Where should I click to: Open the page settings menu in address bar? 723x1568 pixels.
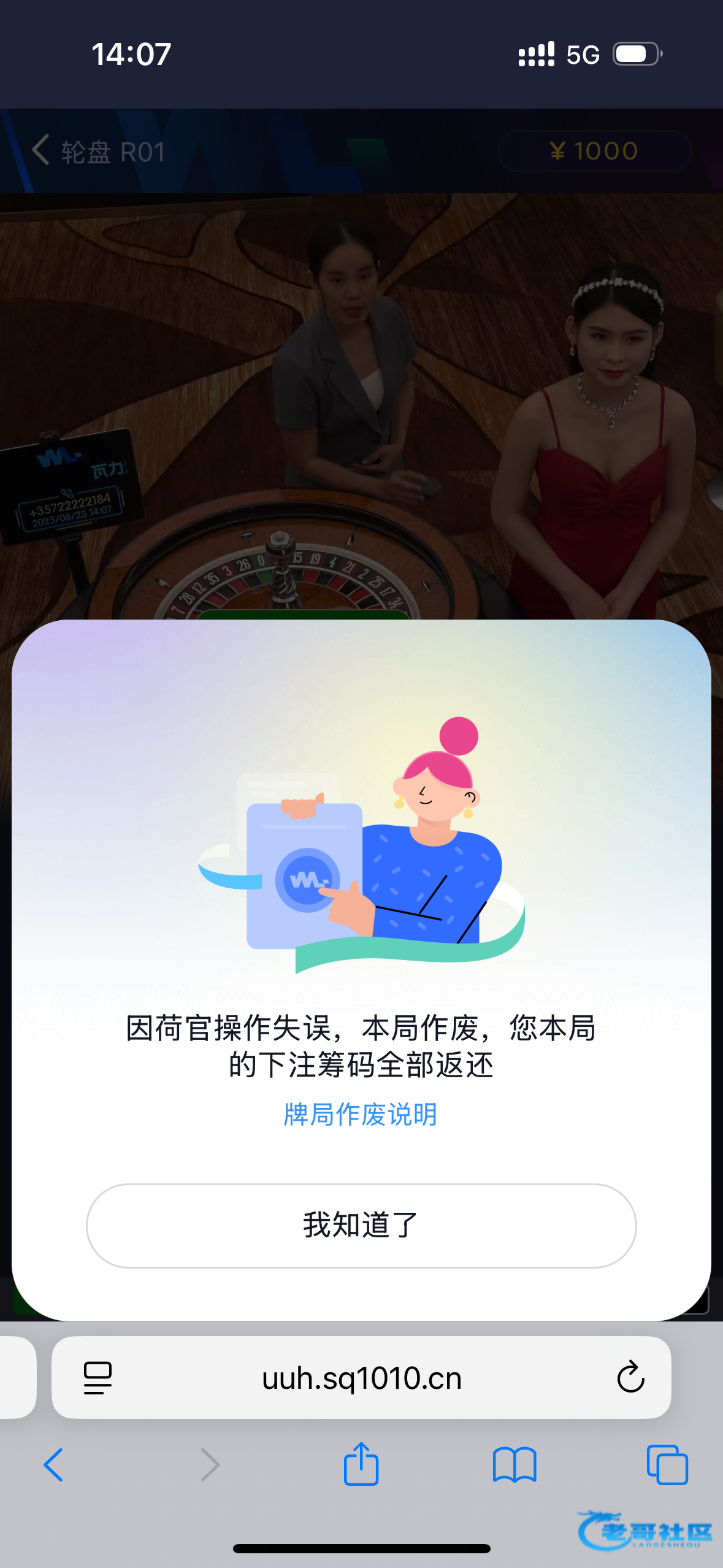(98, 1378)
